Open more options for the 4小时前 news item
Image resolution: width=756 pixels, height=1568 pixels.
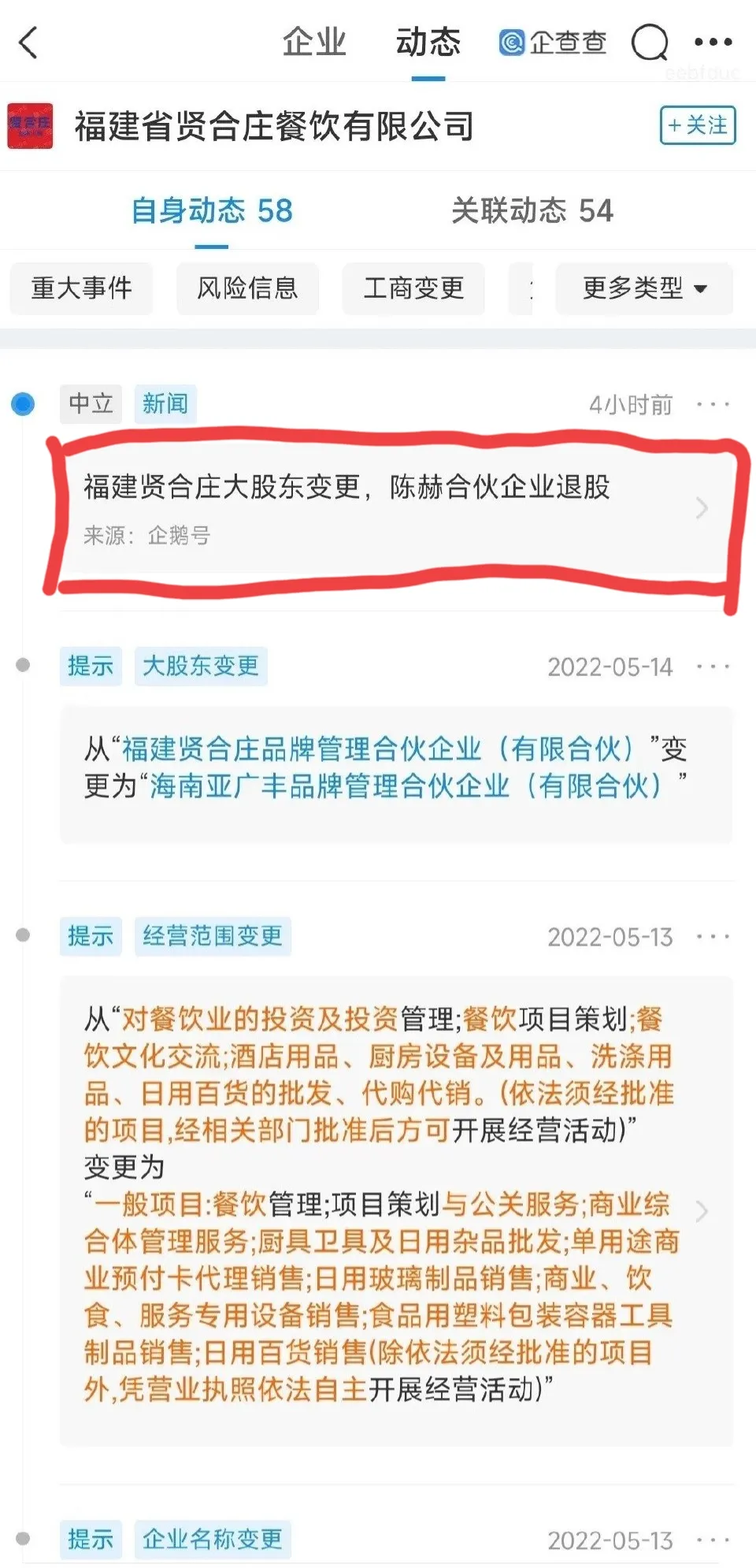click(x=713, y=405)
